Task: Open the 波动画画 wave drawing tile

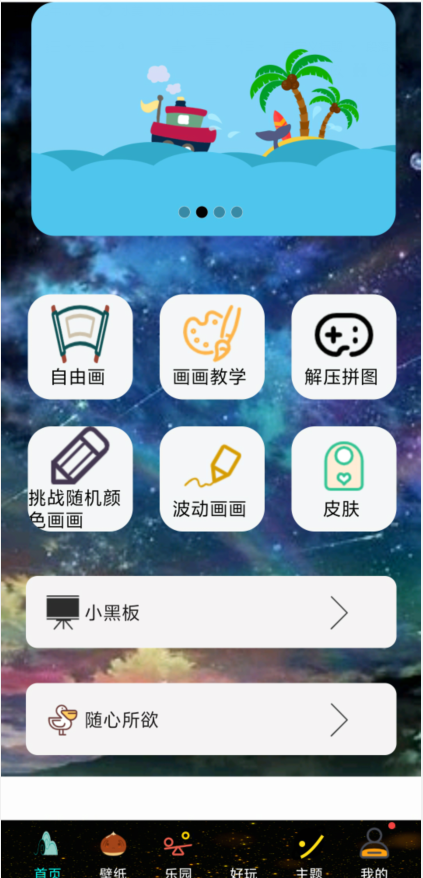Action: coord(212,479)
